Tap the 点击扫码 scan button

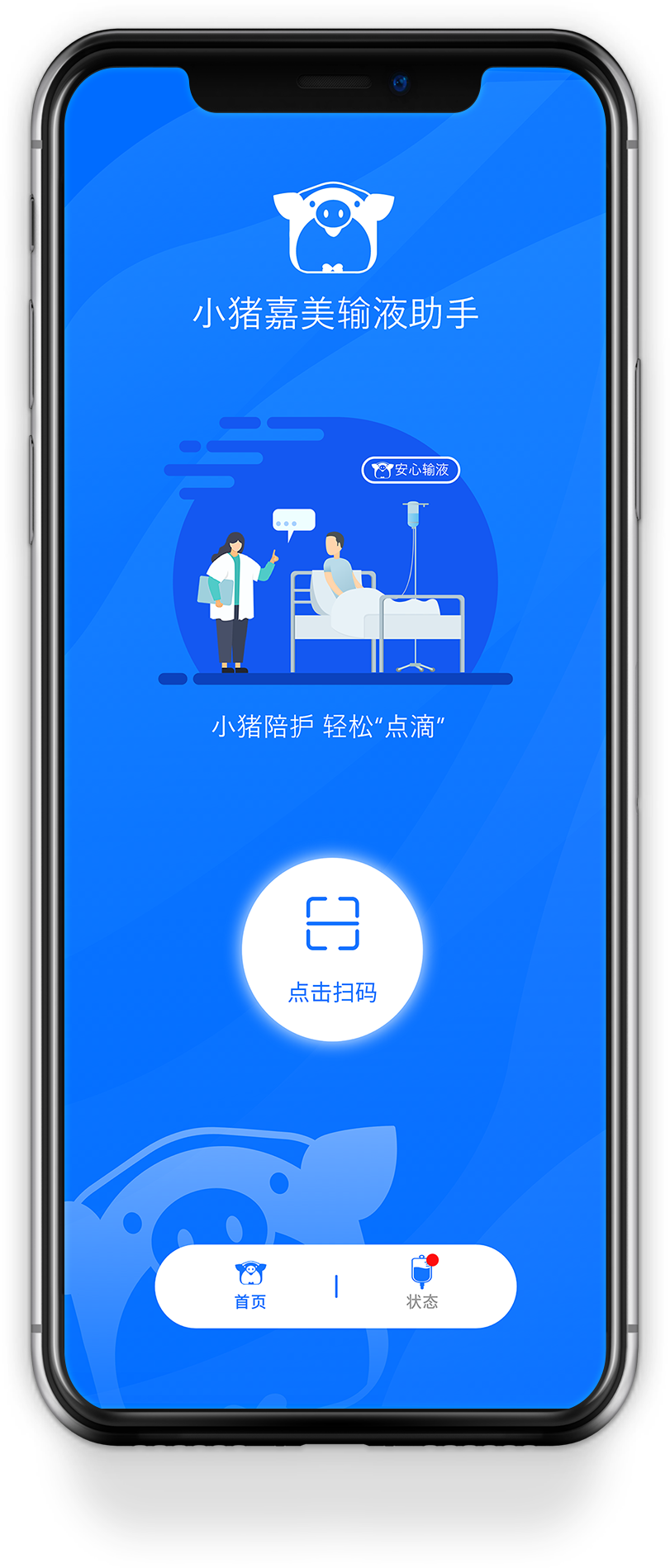click(x=332, y=949)
